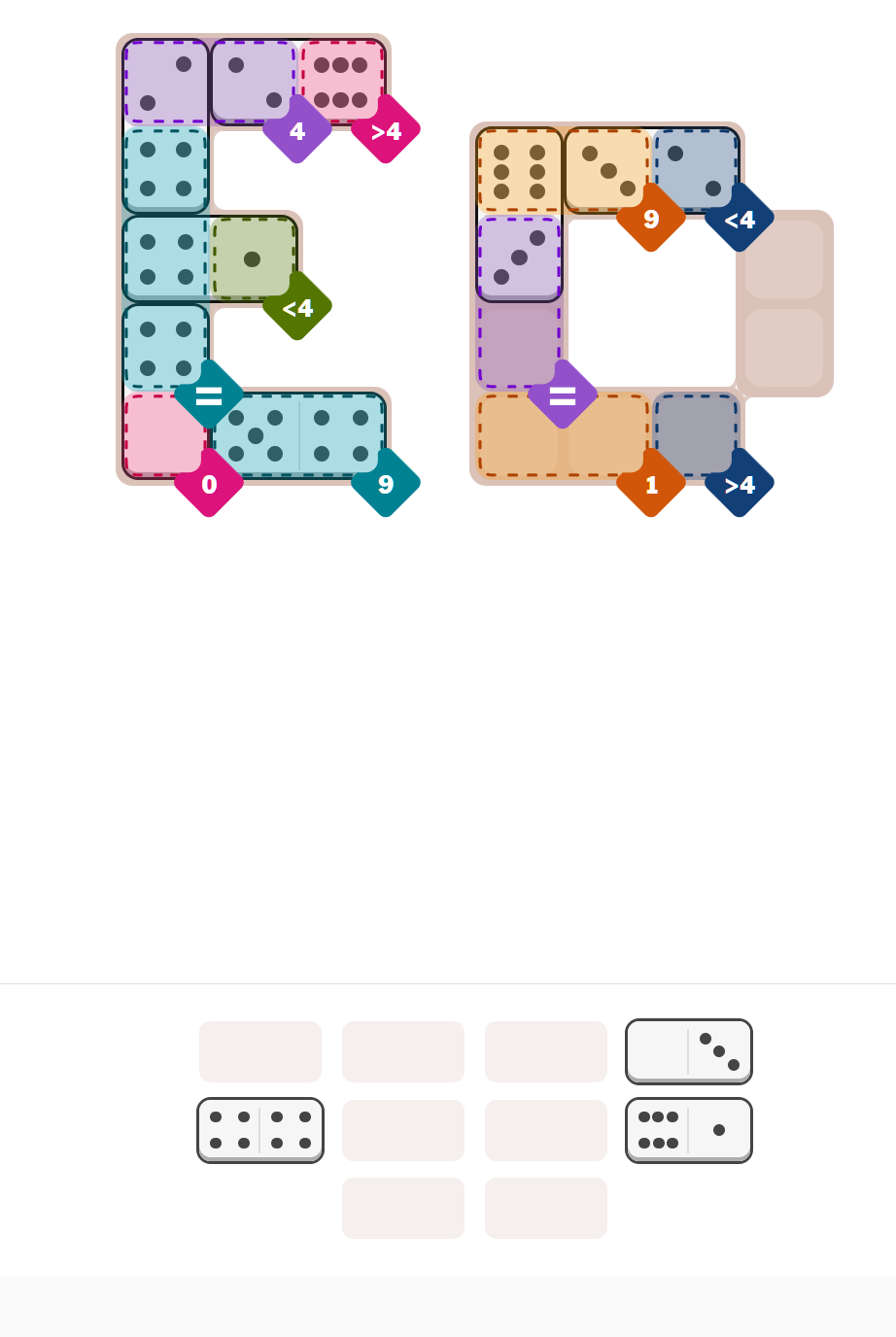Tap the empty orange cell marked 1
The image size is (896, 1337).
tap(607, 433)
